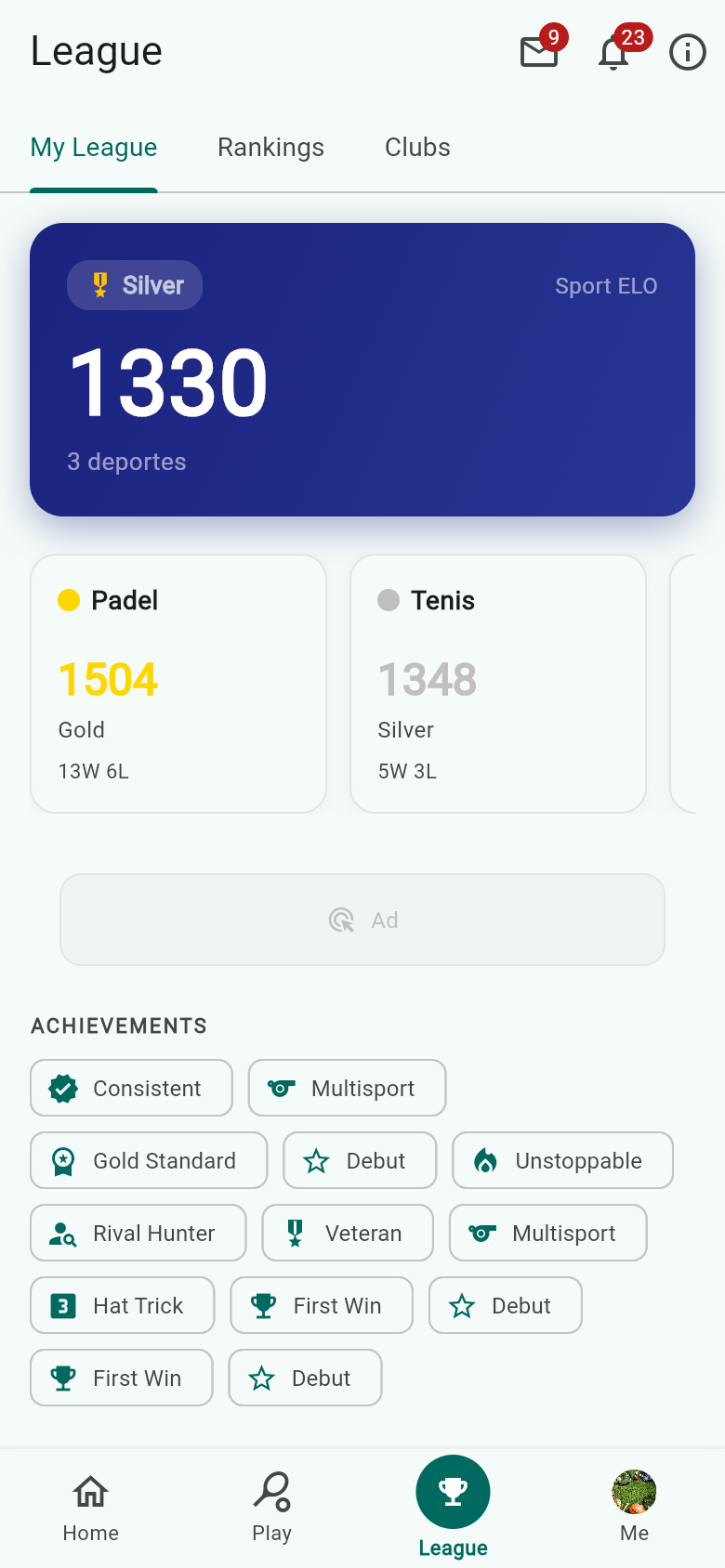The height and width of the screenshot is (1568, 725).
Task: Select the My League tab
Action: tap(94, 148)
